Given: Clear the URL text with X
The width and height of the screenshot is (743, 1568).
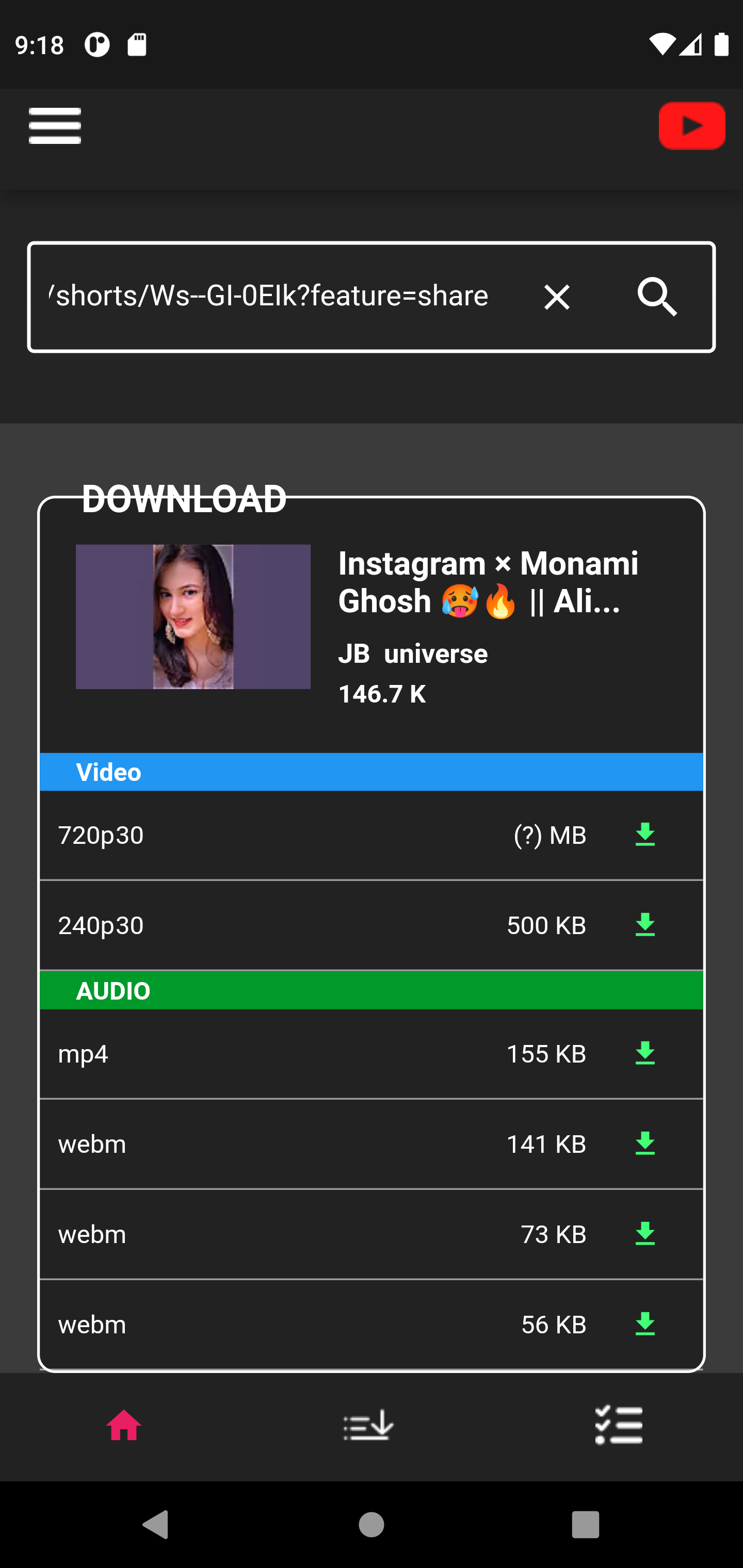Looking at the screenshot, I should [x=556, y=298].
